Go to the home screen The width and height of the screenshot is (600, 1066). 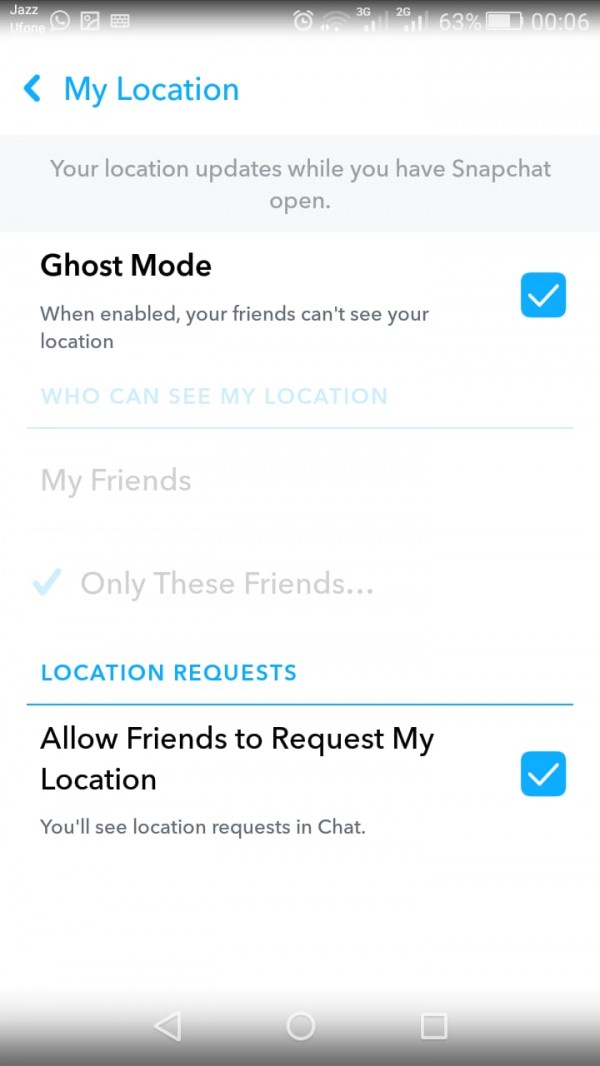point(300,1025)
